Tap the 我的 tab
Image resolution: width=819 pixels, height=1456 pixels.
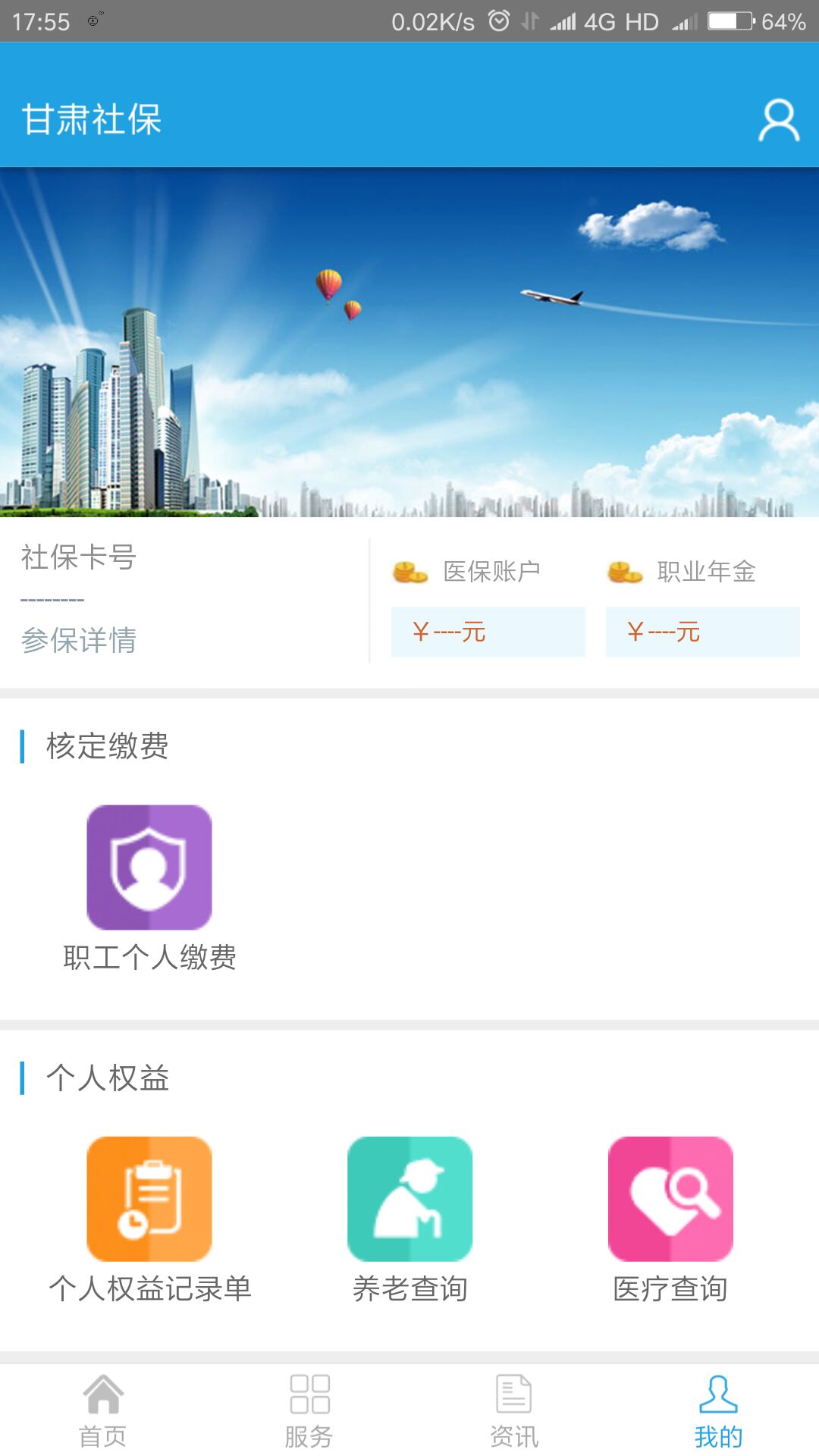[718, 1410]
